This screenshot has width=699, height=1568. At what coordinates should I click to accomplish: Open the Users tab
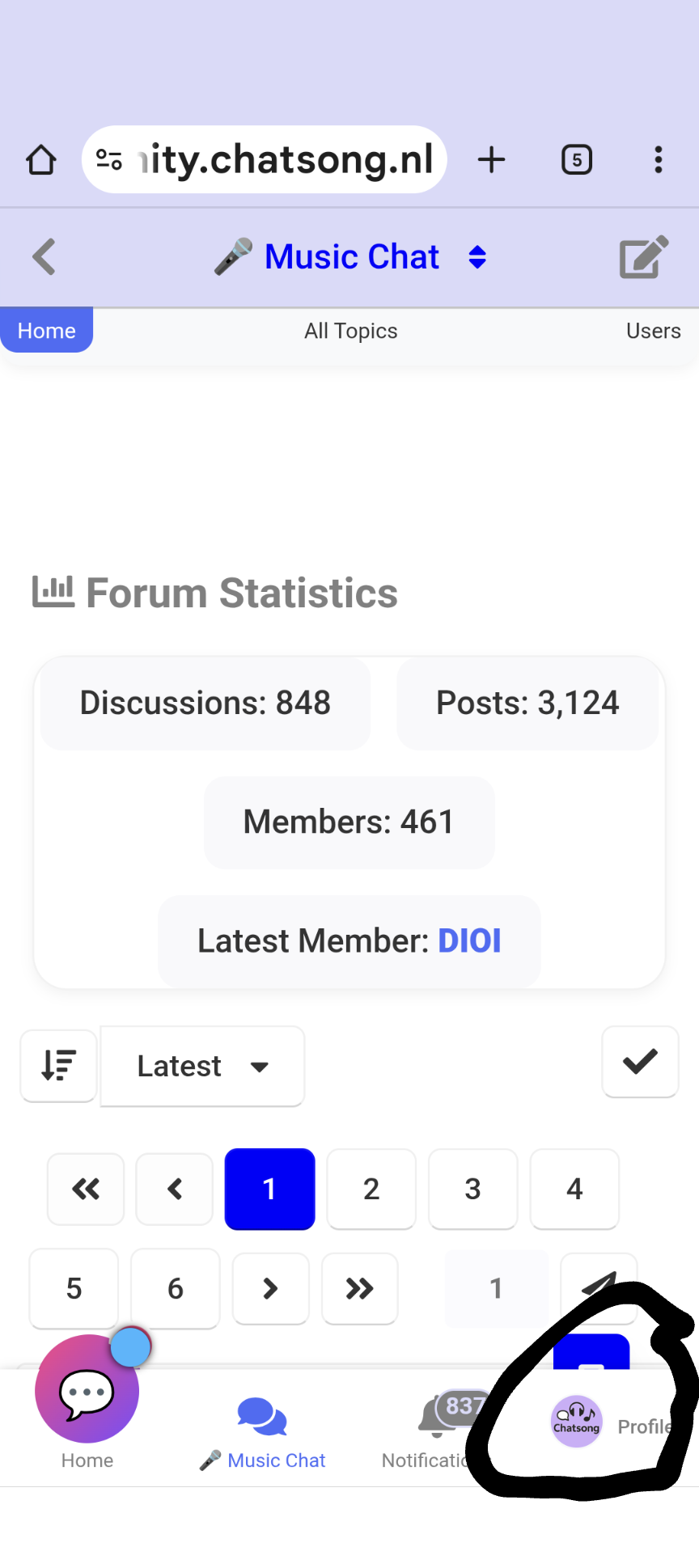tap(653, 331)
